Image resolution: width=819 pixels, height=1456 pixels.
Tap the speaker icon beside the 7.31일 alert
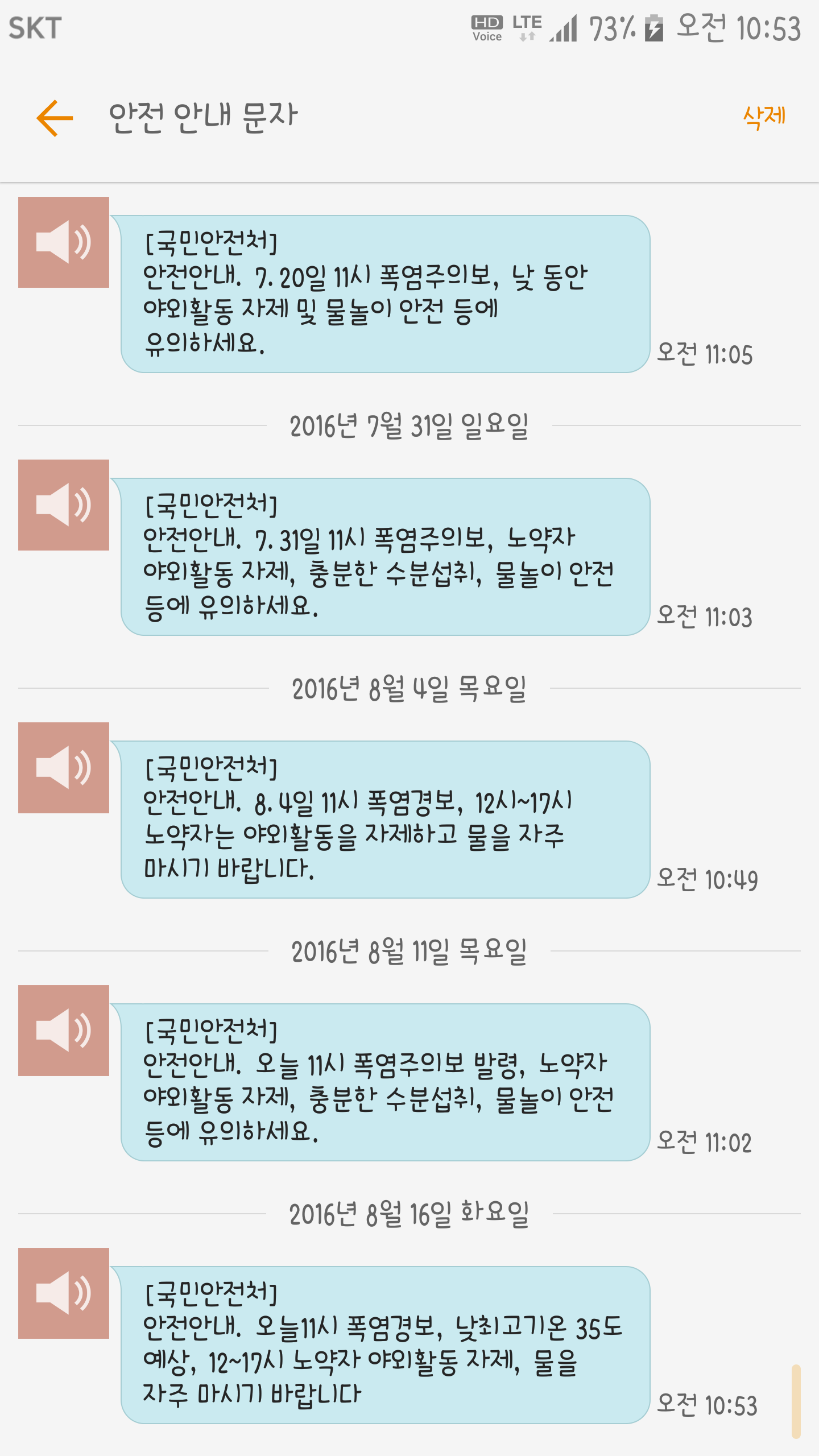point(64,505)
